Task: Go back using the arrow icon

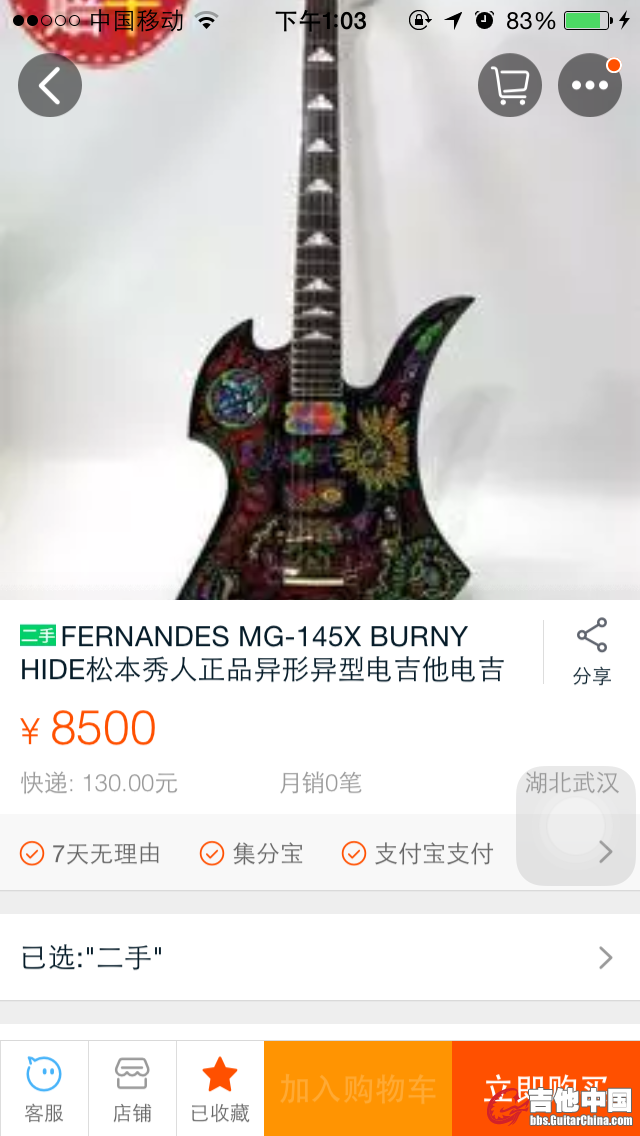Action: click(49, 86)
